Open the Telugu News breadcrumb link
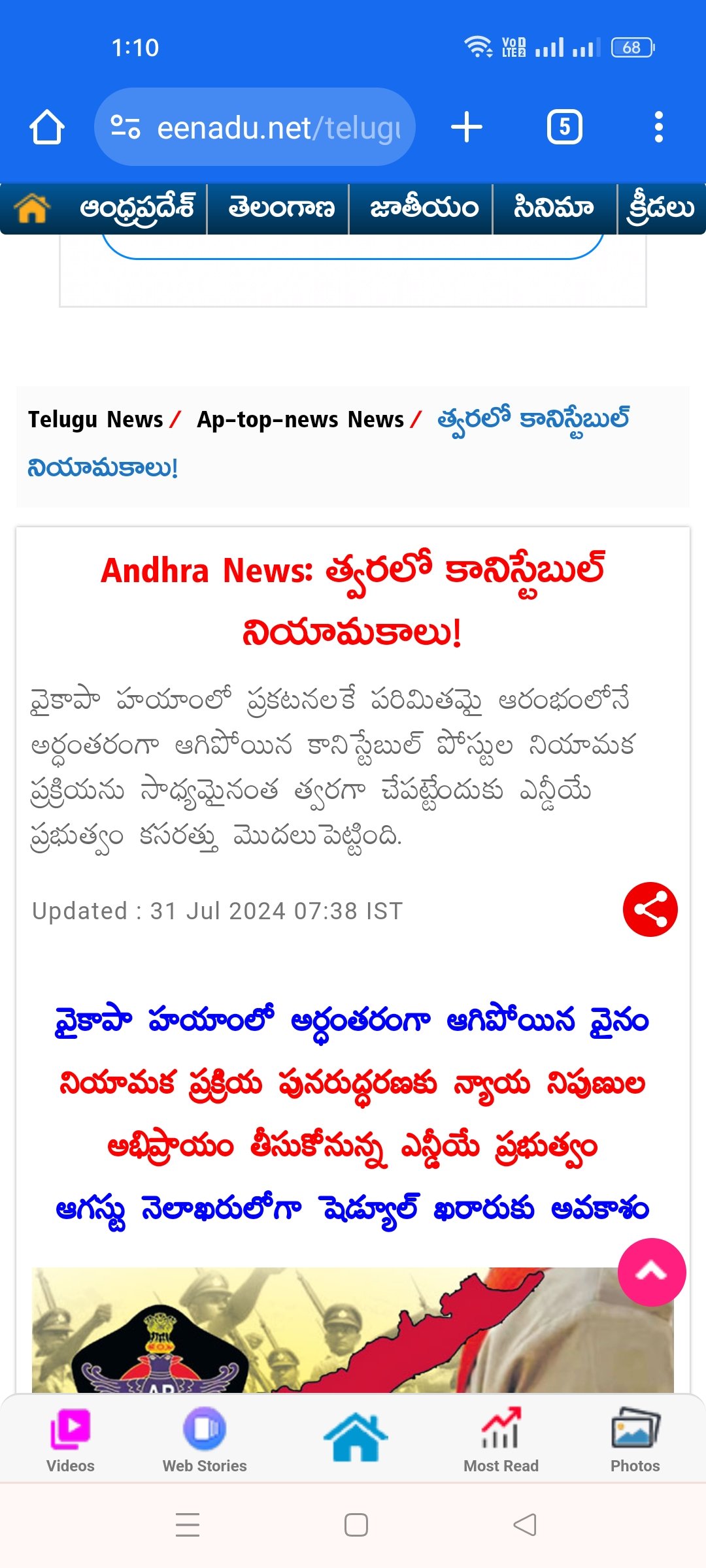The image size is (706, 1568). pos(95,419)
